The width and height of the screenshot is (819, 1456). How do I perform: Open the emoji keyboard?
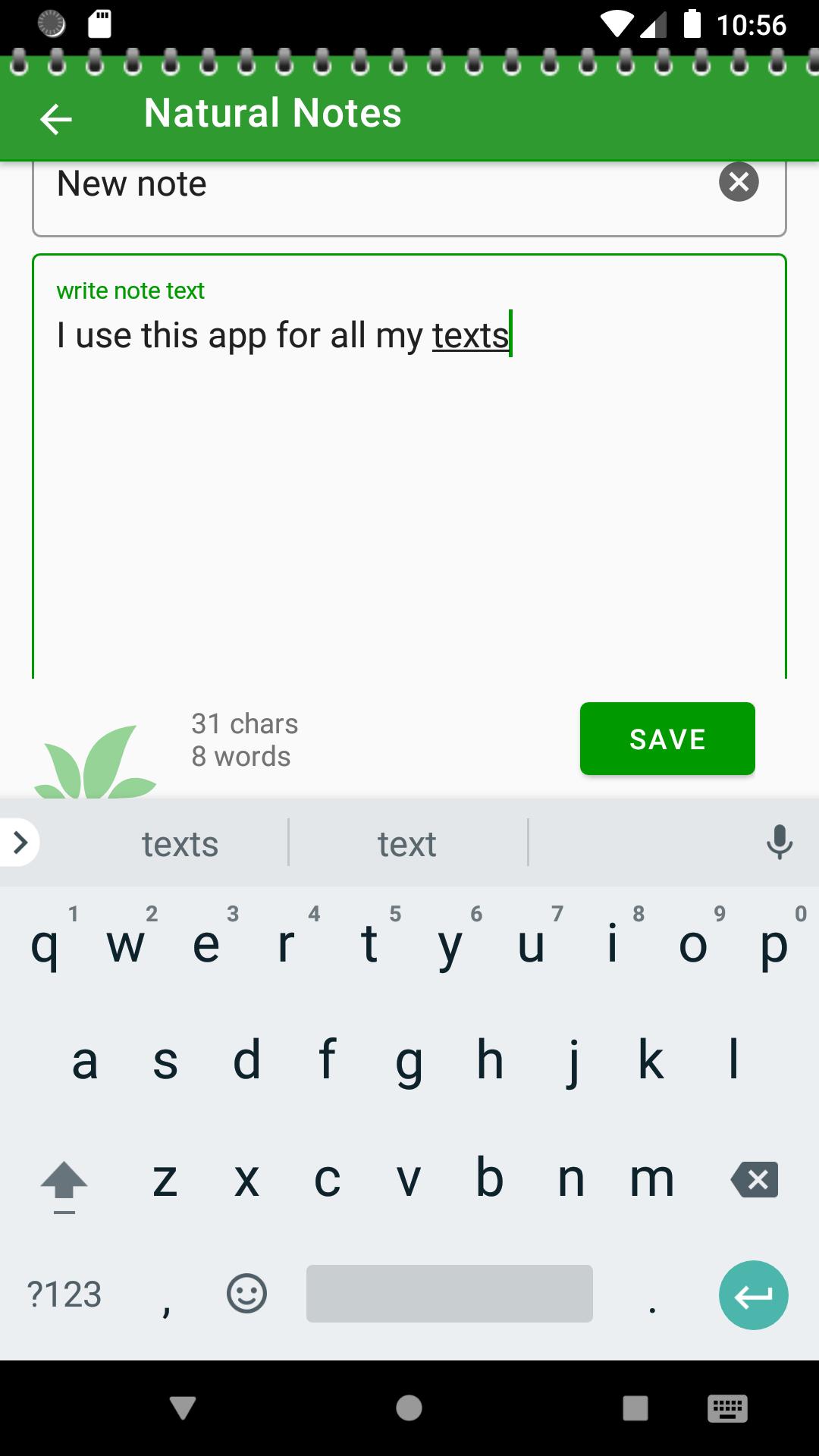coord(246,1293)
